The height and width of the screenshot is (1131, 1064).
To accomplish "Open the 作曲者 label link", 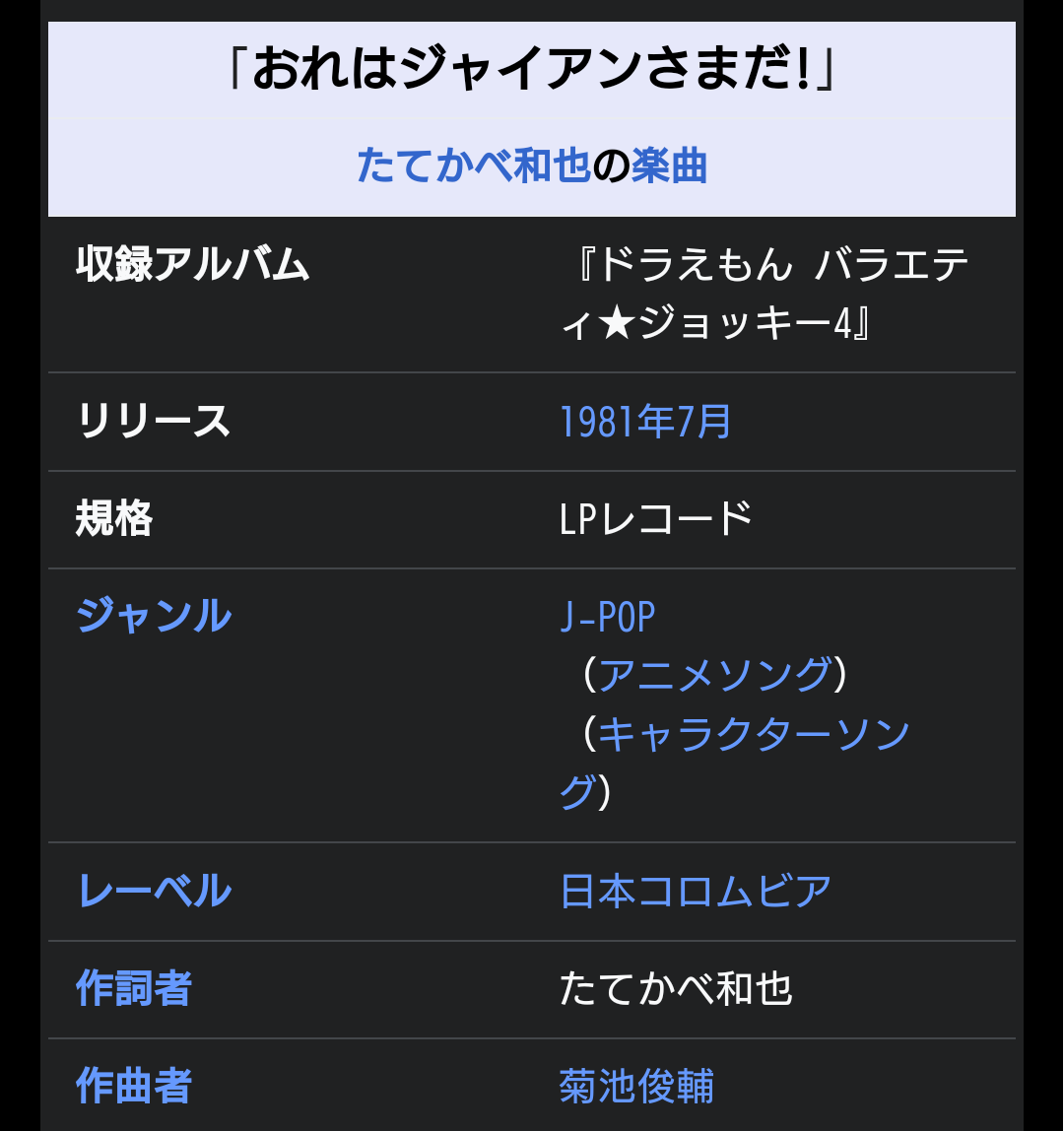I will [134, 1086].
